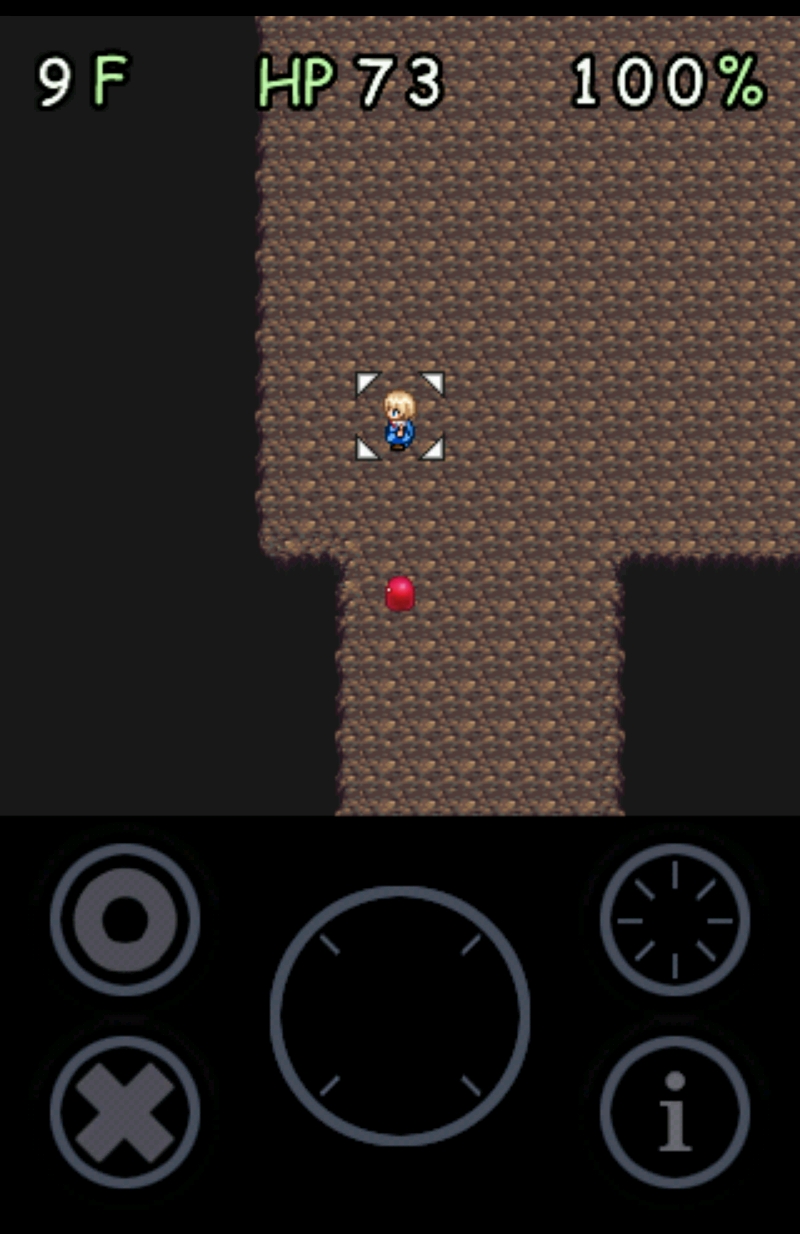Tap the X cancel button

pos(125,1111)
